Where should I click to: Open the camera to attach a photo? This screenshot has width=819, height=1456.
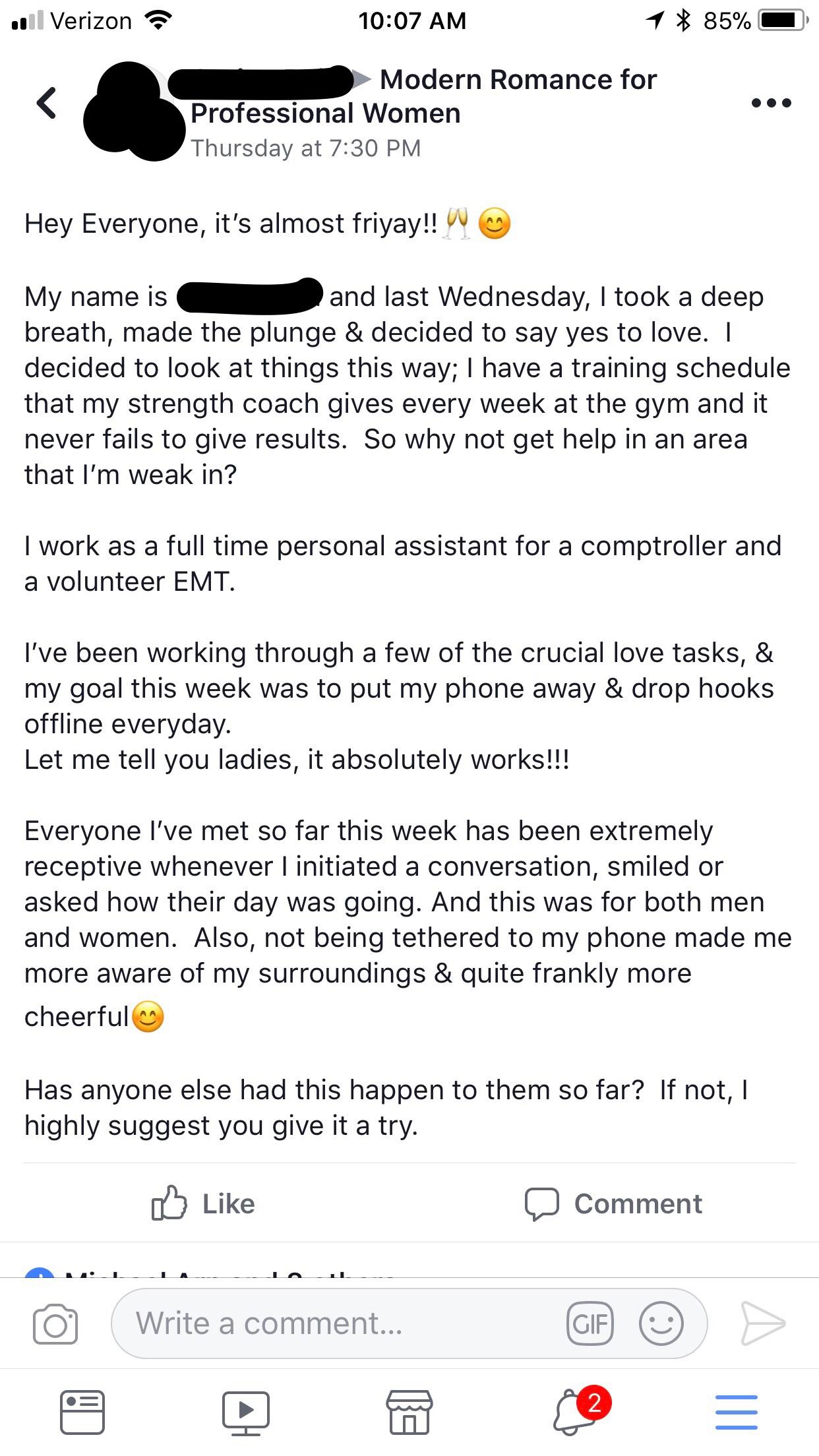click(55, 1323)
